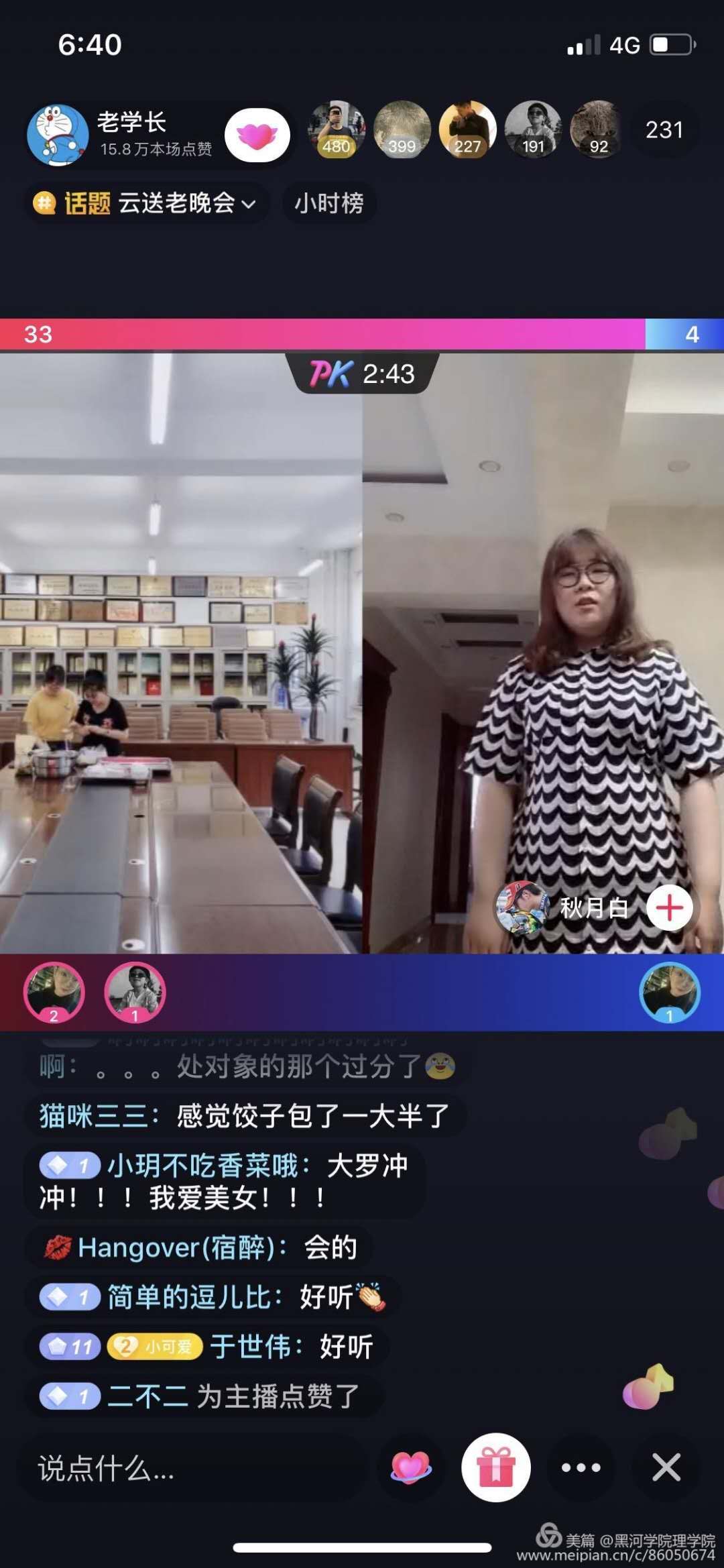
Task: Open streamer 老学长's profile avatar
Action: (58, 135)
